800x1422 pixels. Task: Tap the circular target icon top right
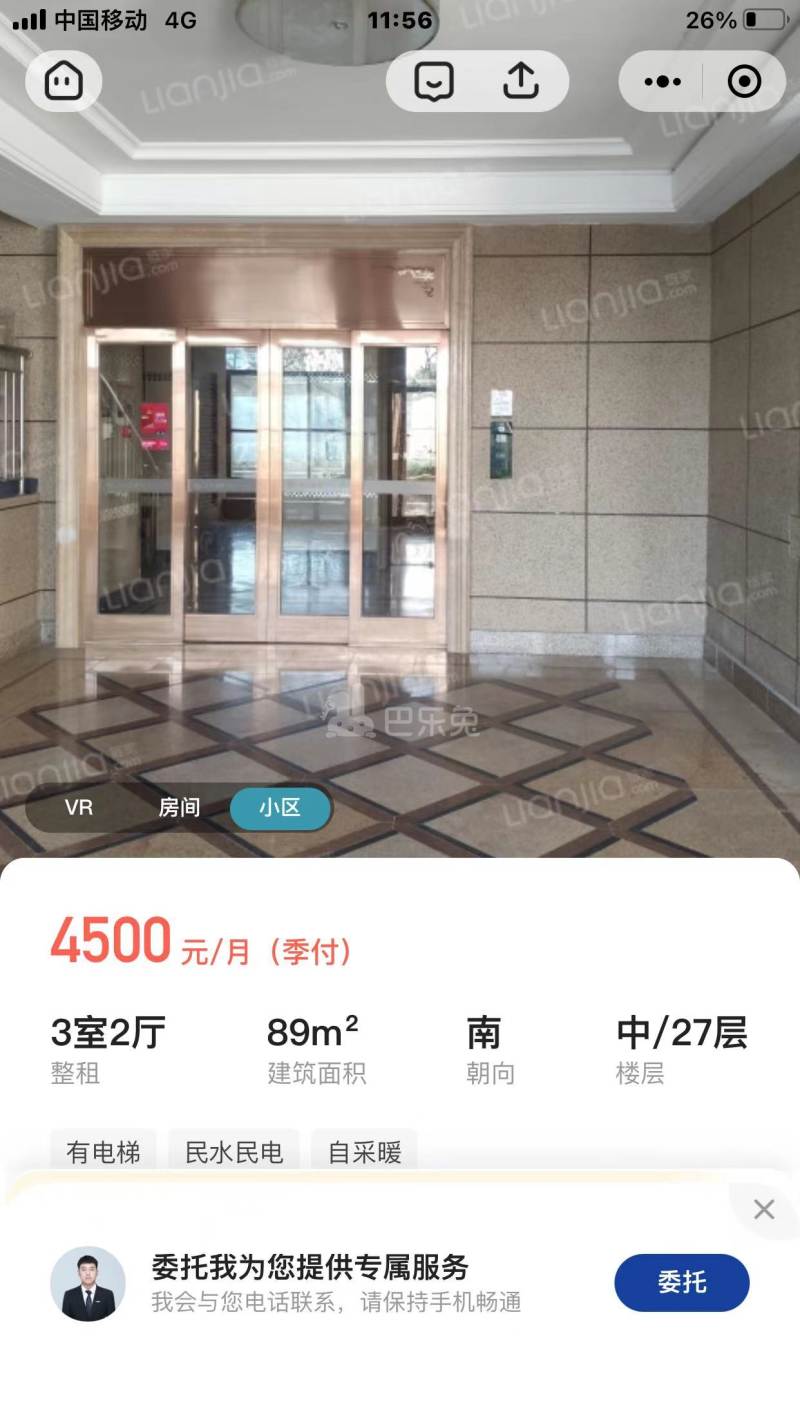pos(745,82)
